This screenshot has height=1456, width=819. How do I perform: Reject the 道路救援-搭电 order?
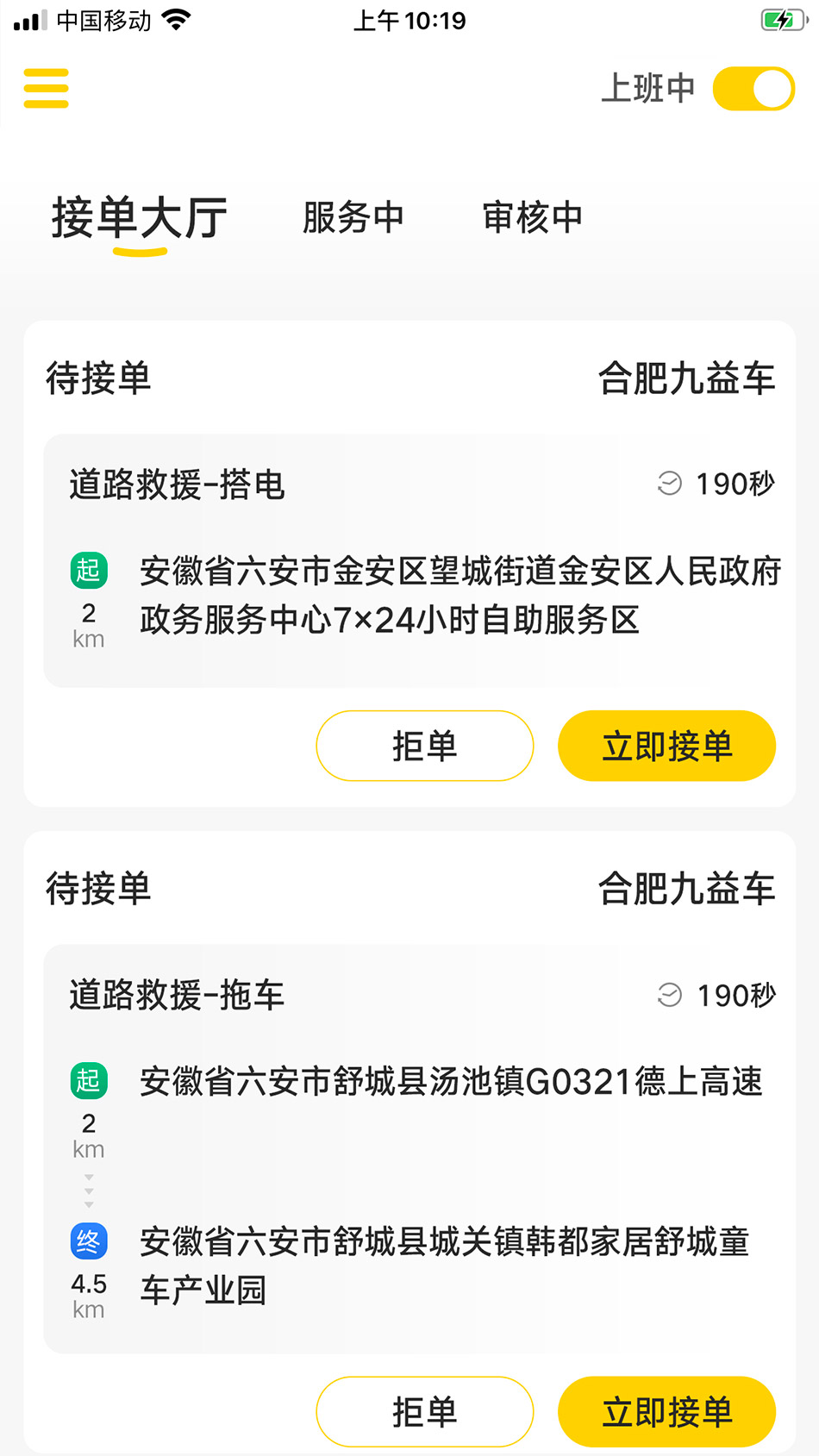pyautogui.click(x=424, y=746)
